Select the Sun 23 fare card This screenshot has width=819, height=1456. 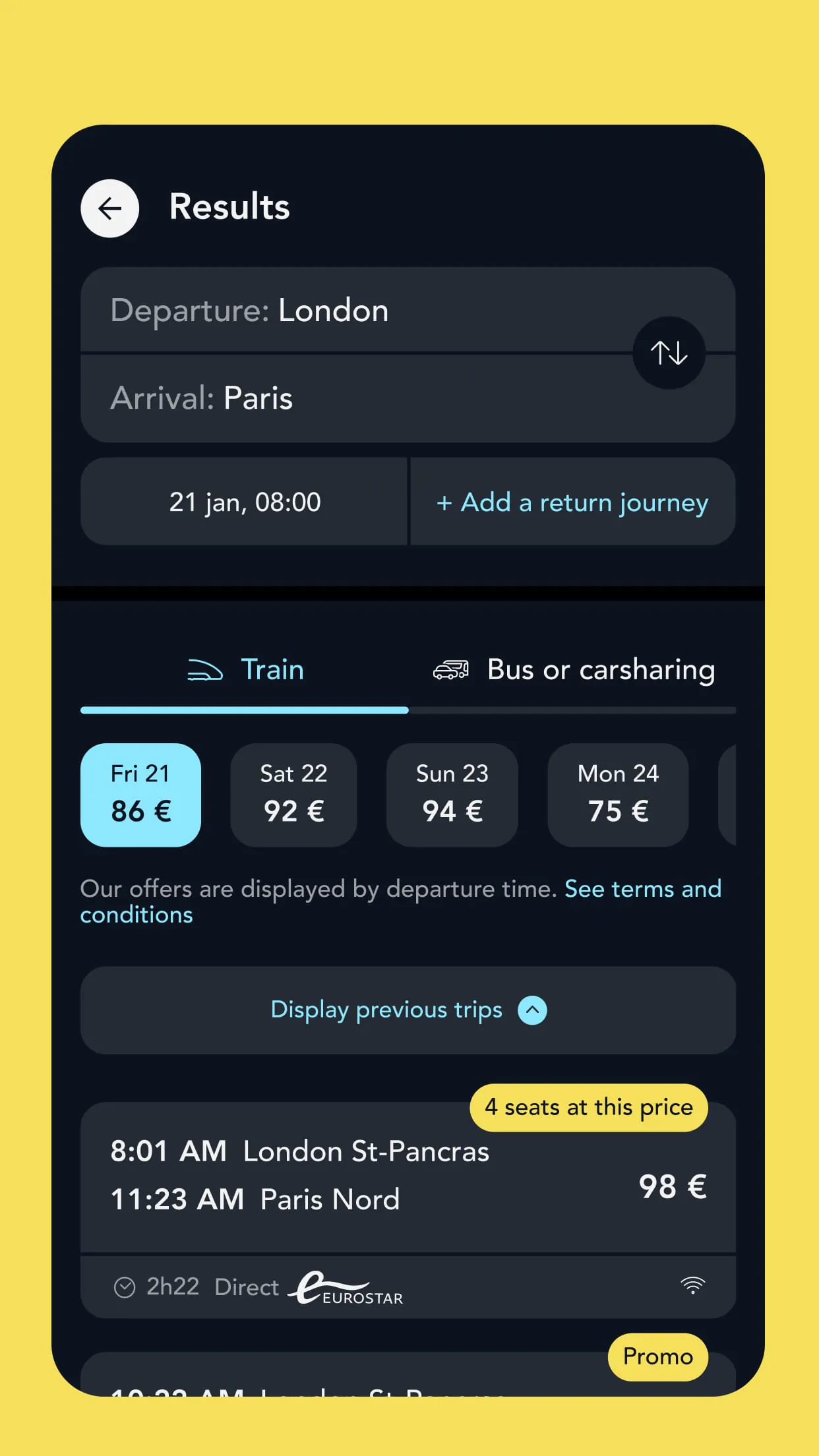(x=452, y=794)
